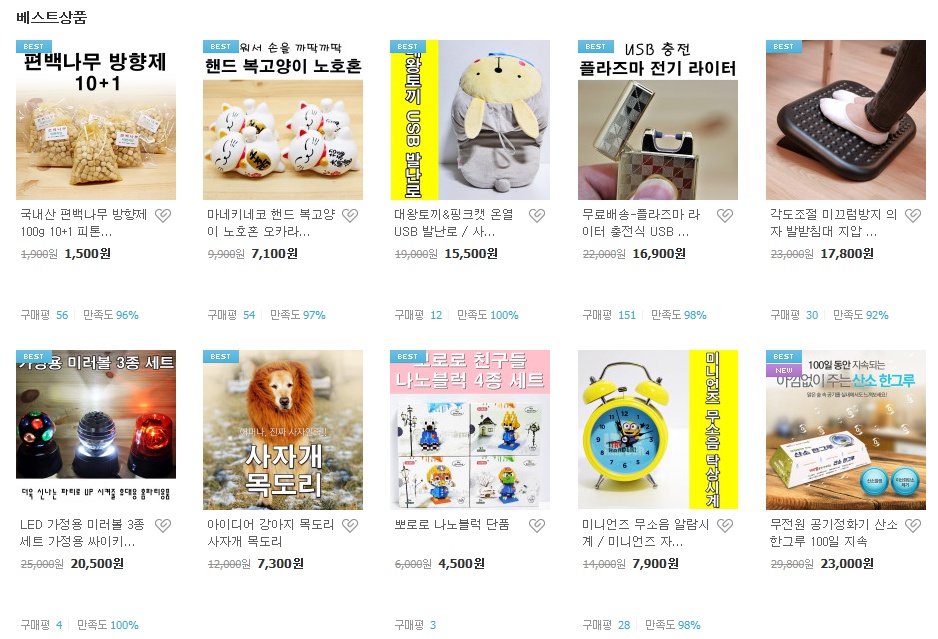Open the 편백나무 방향제 10+1 product
Screen dimensions: 938x639
96,120
